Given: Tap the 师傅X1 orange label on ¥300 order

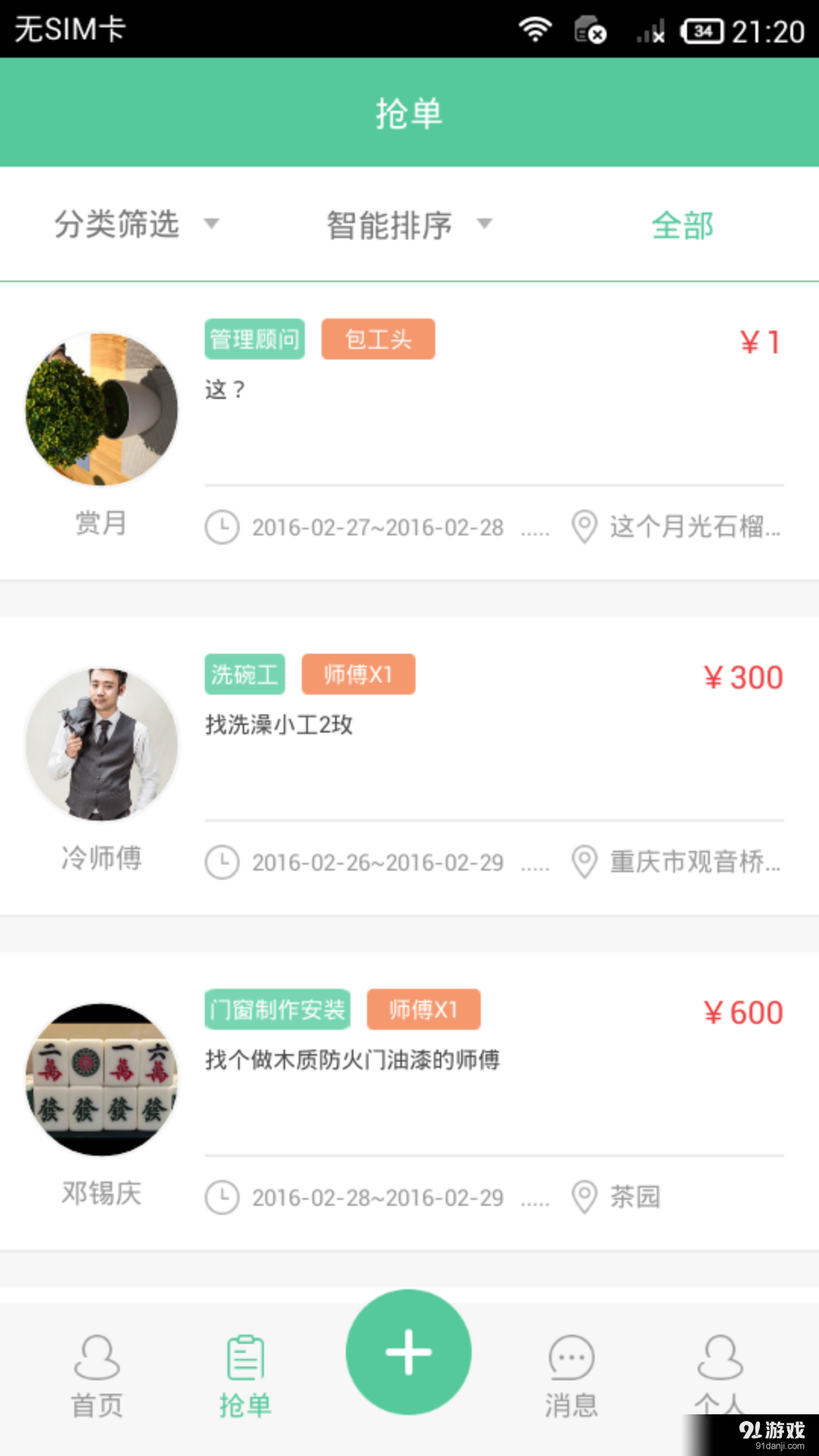Looking at the screenshot, I should click(x=358, y=674).
